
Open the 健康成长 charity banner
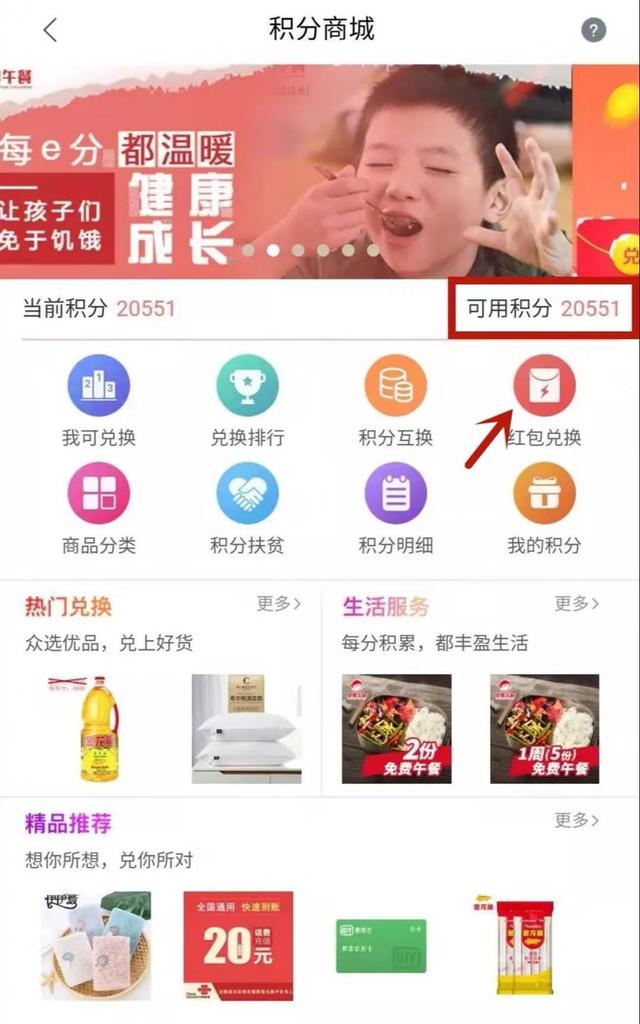285,171
